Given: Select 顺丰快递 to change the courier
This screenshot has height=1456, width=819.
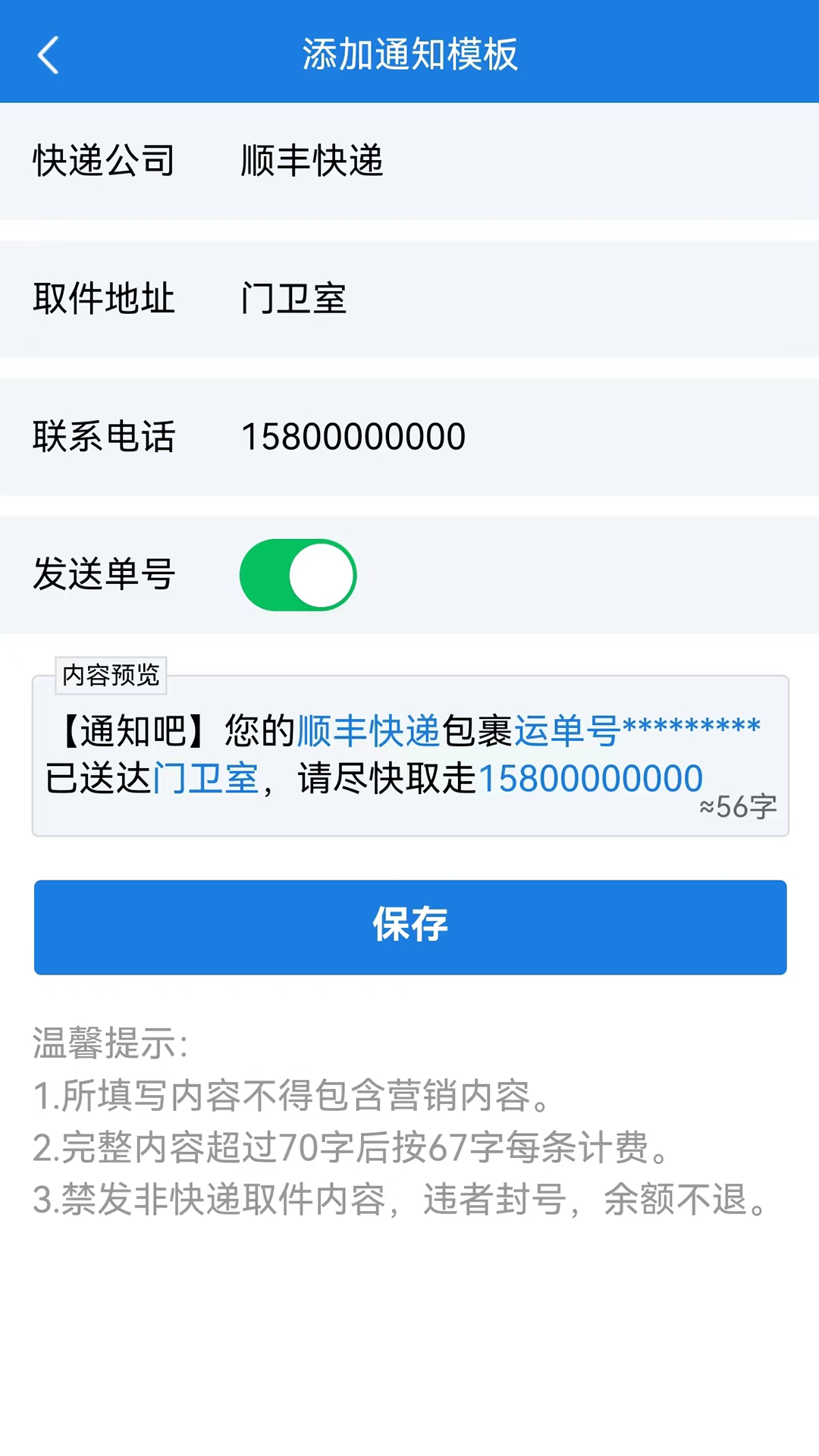Looking at the screenshot, I should tap(312, 159).
